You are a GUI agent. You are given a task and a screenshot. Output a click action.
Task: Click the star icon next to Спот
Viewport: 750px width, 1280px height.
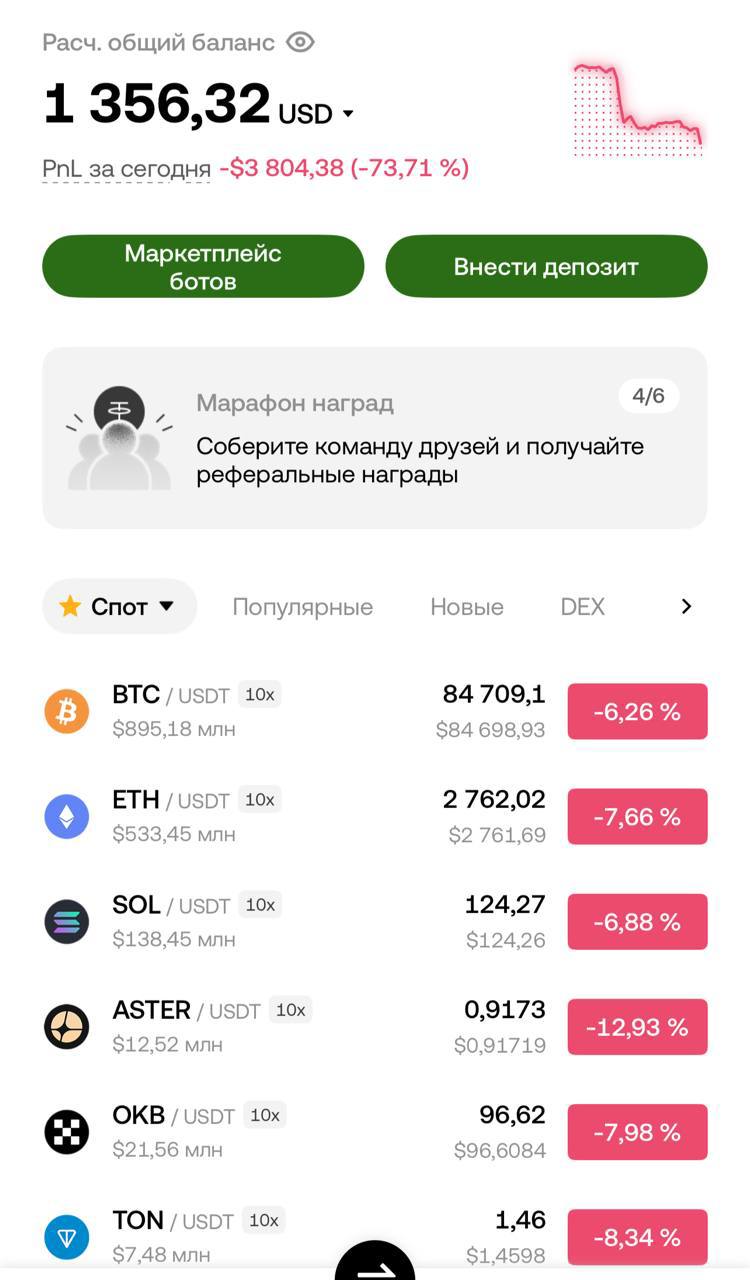[70, 606]
